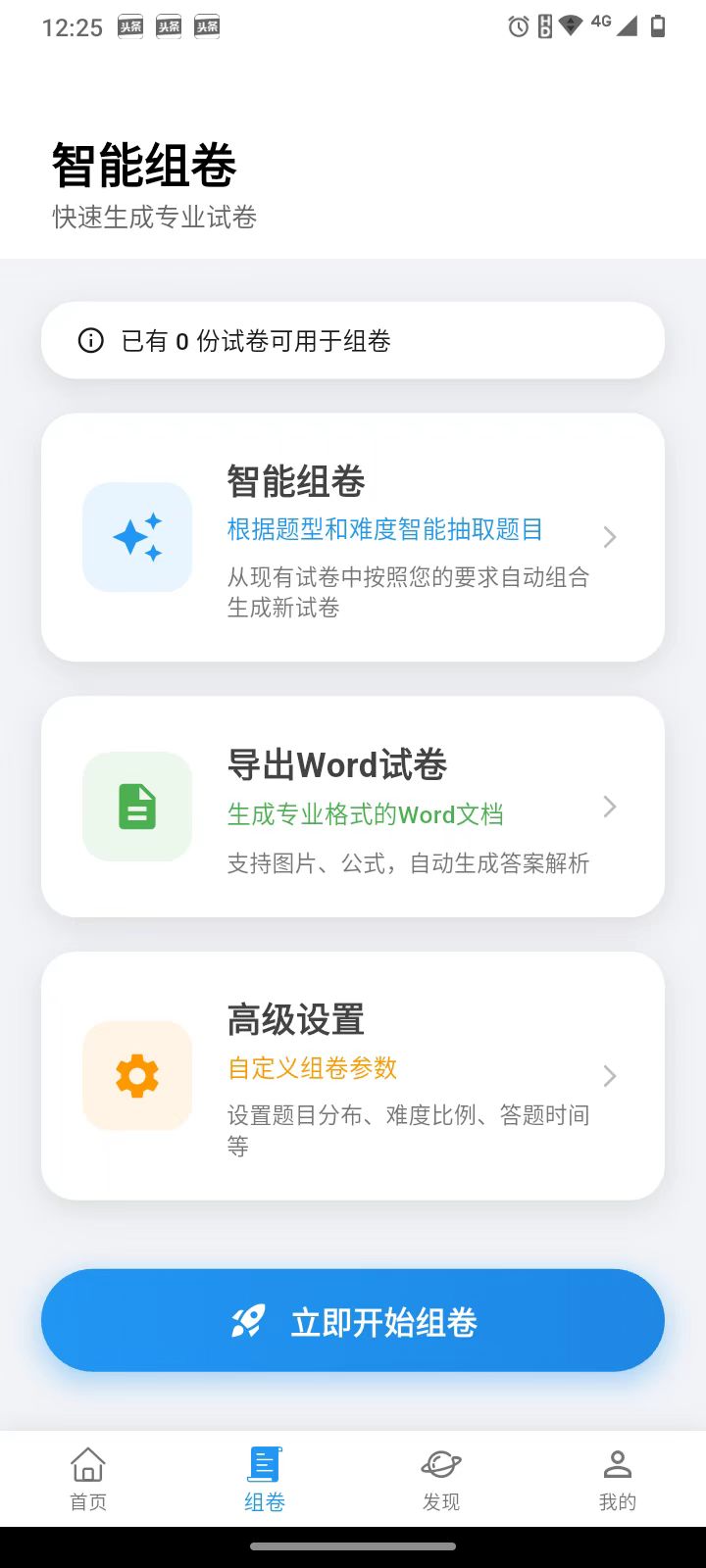This screenshot has height=1568, width=706.
Task: Select the home icon in the bottom bar
Action: click(87, 1464)
